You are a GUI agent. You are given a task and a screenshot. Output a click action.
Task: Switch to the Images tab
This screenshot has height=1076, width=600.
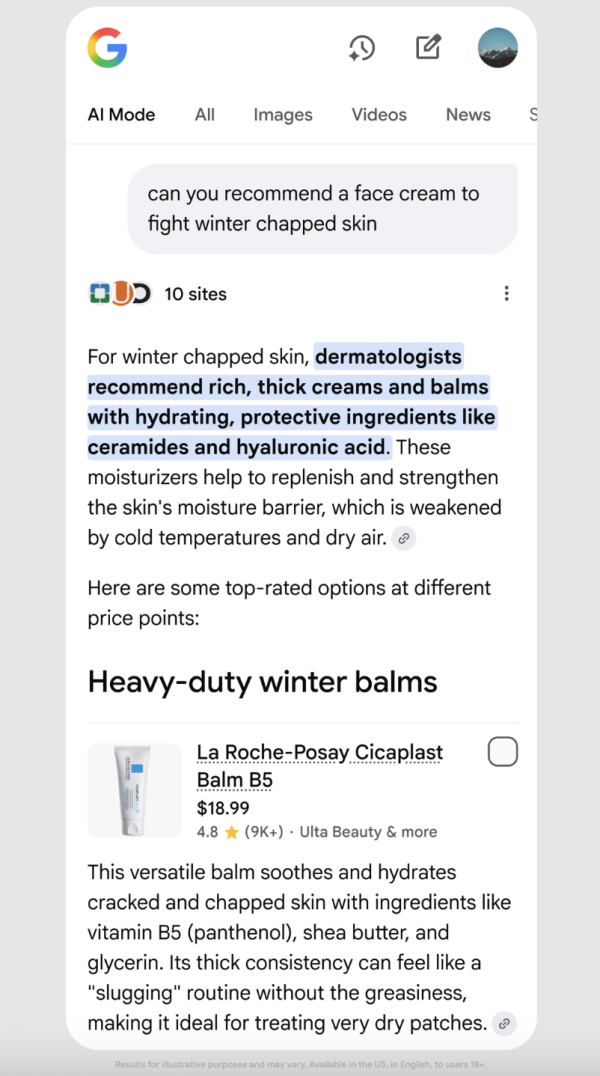pyautogui.click(x=283, y=115)
